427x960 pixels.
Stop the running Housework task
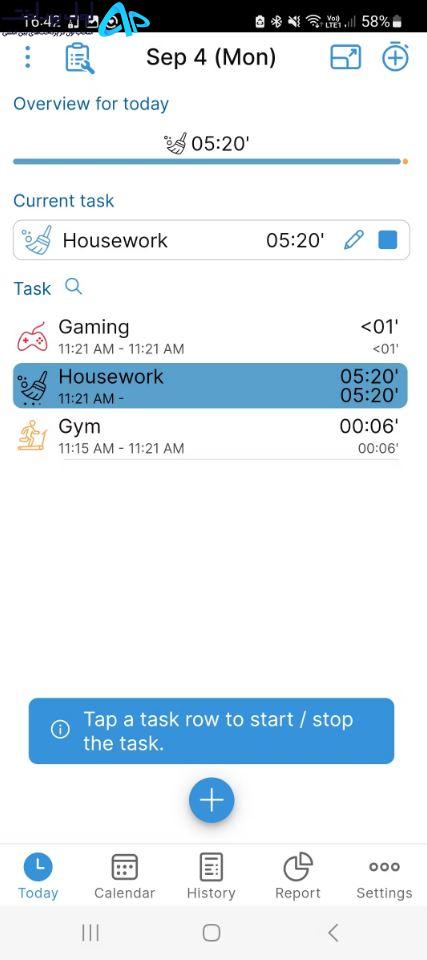click(388, 240)
